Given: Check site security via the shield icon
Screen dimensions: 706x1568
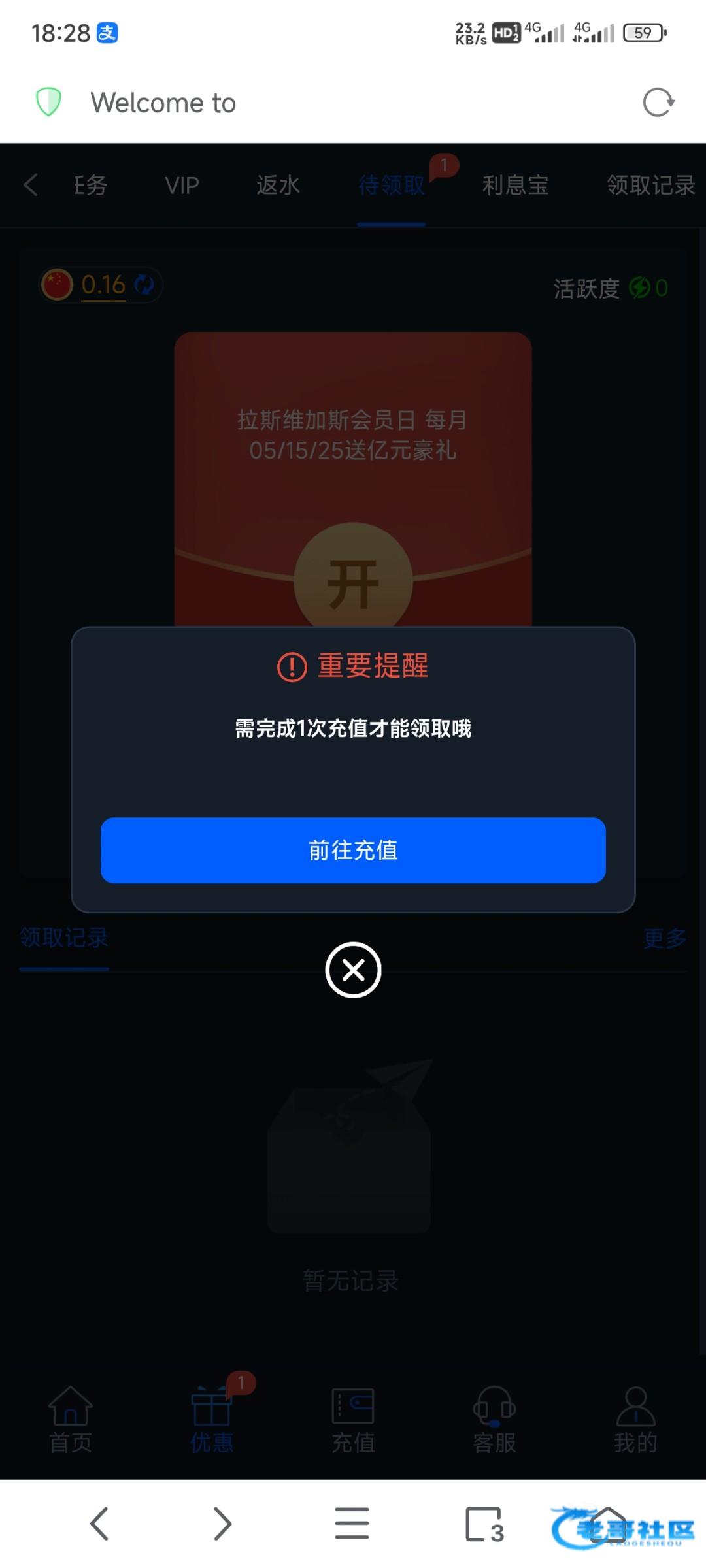Looking at the screenshot, I should coord(48,102).
